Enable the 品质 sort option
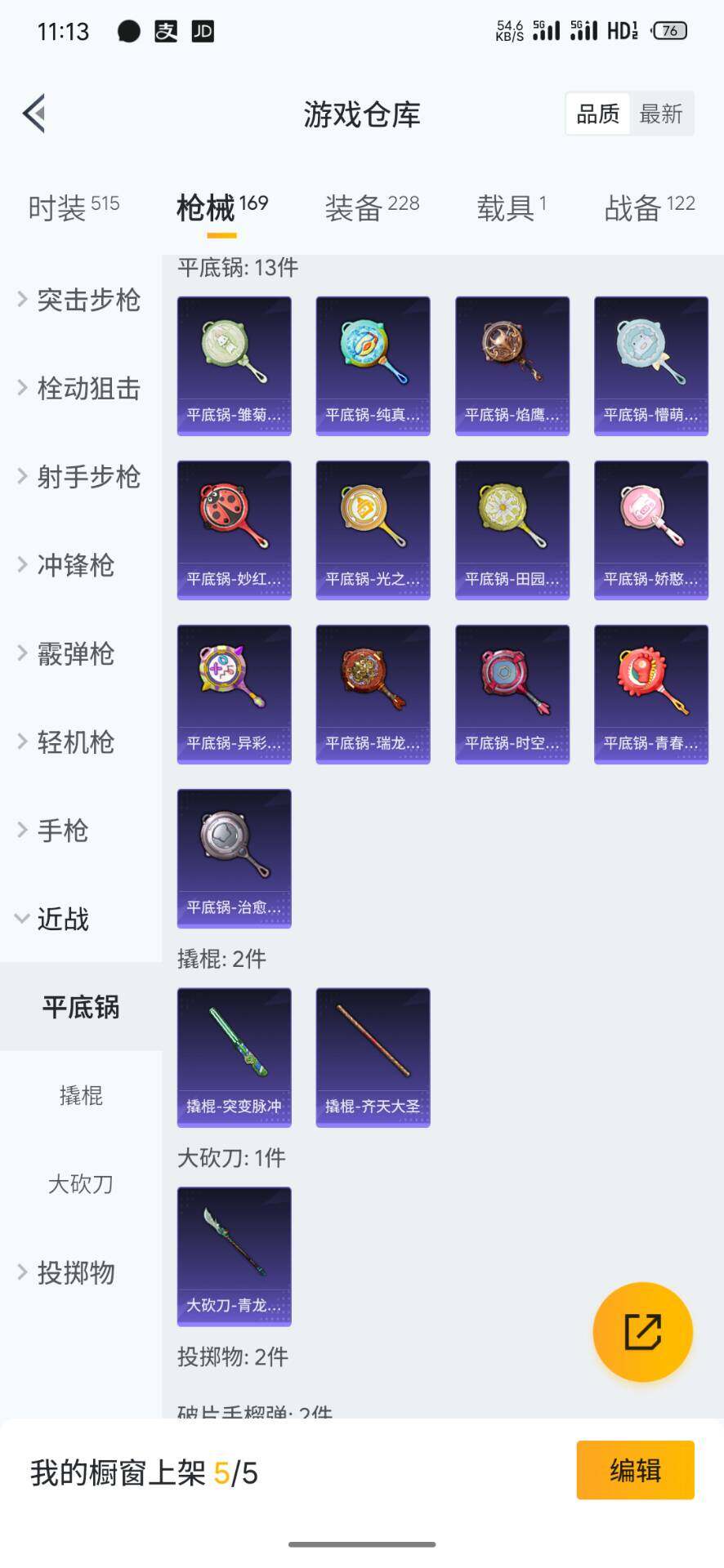 point(597,114)
